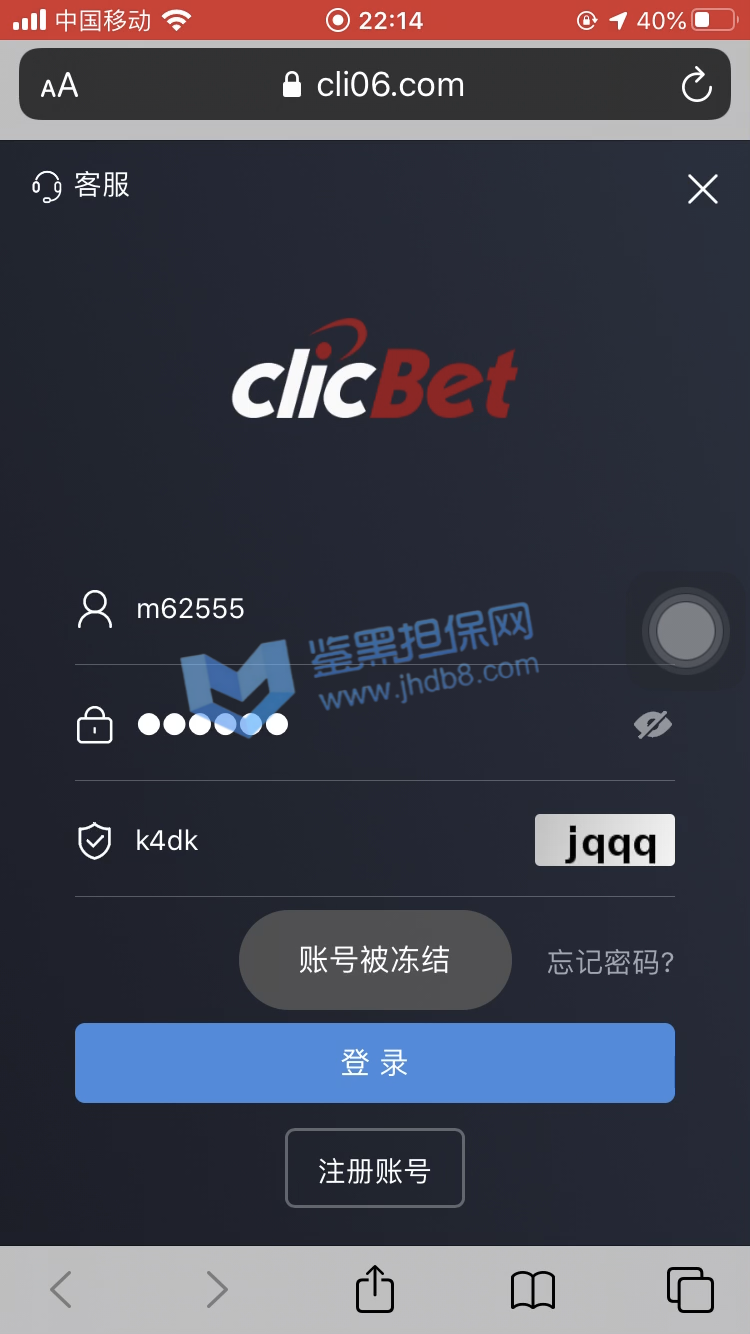This screenshot has height=1334, width=750.
Task: Open 注册账号 to register
Action: click(375, 1169)
